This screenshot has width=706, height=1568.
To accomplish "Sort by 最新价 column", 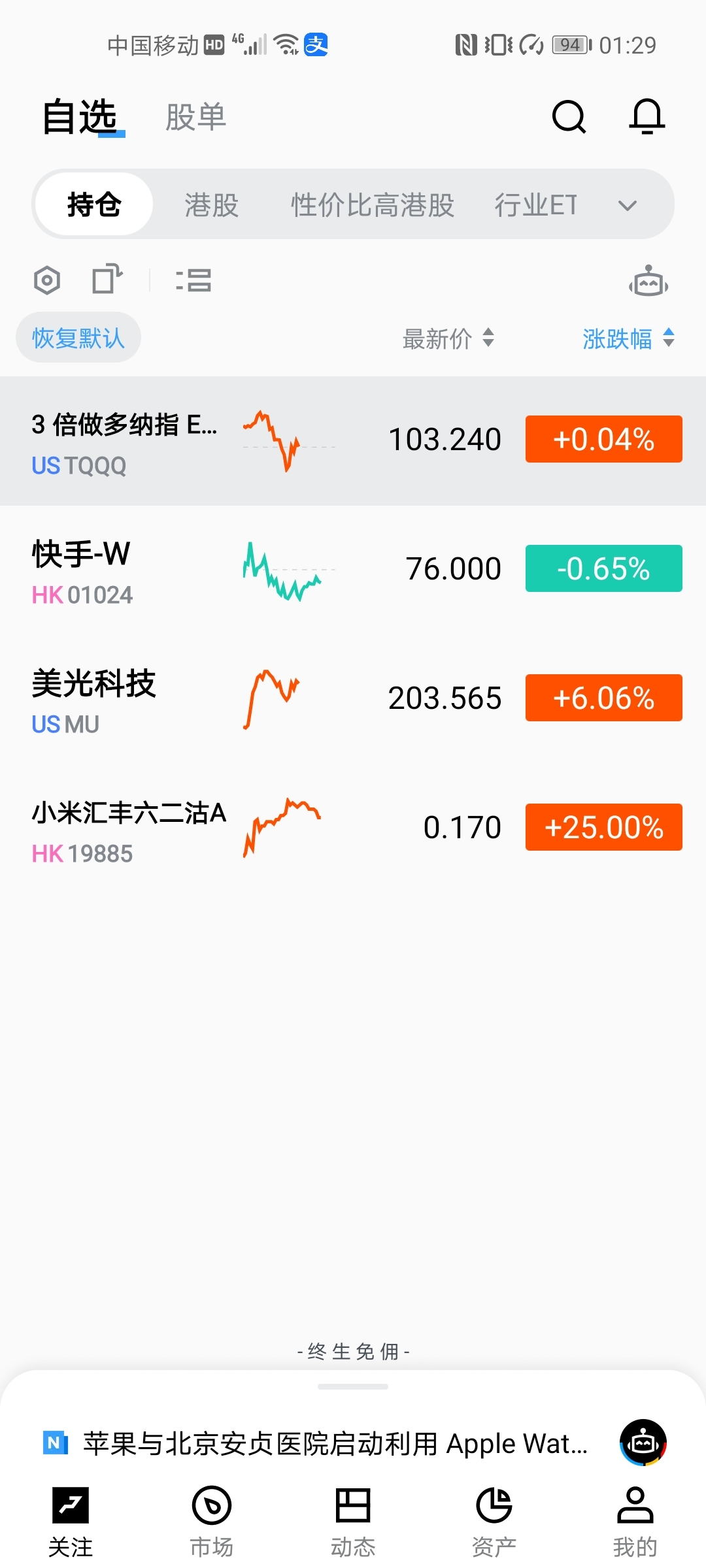I will click(448, 338).
